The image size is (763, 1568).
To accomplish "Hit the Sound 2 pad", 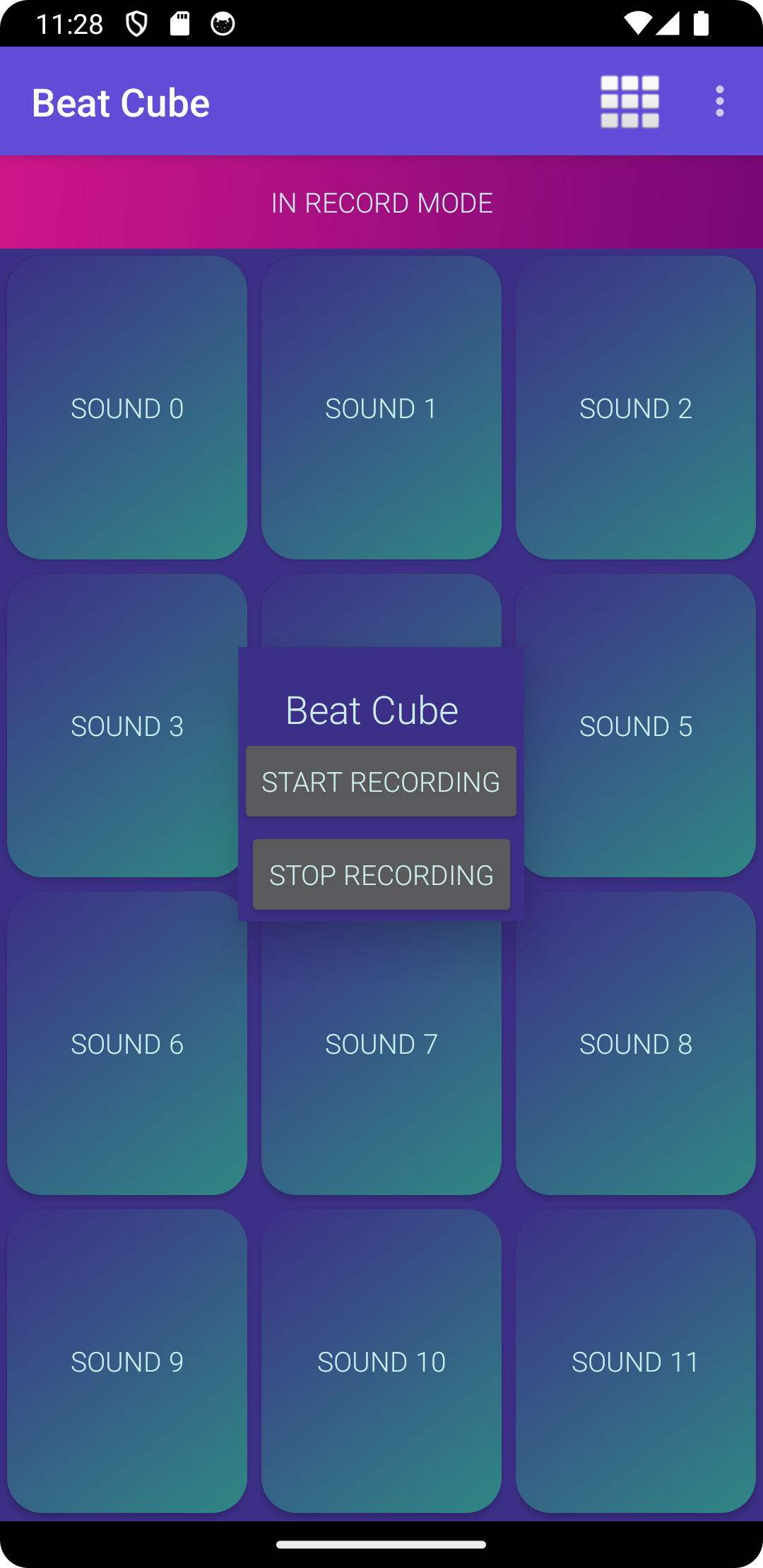I will tap(636, 408).
